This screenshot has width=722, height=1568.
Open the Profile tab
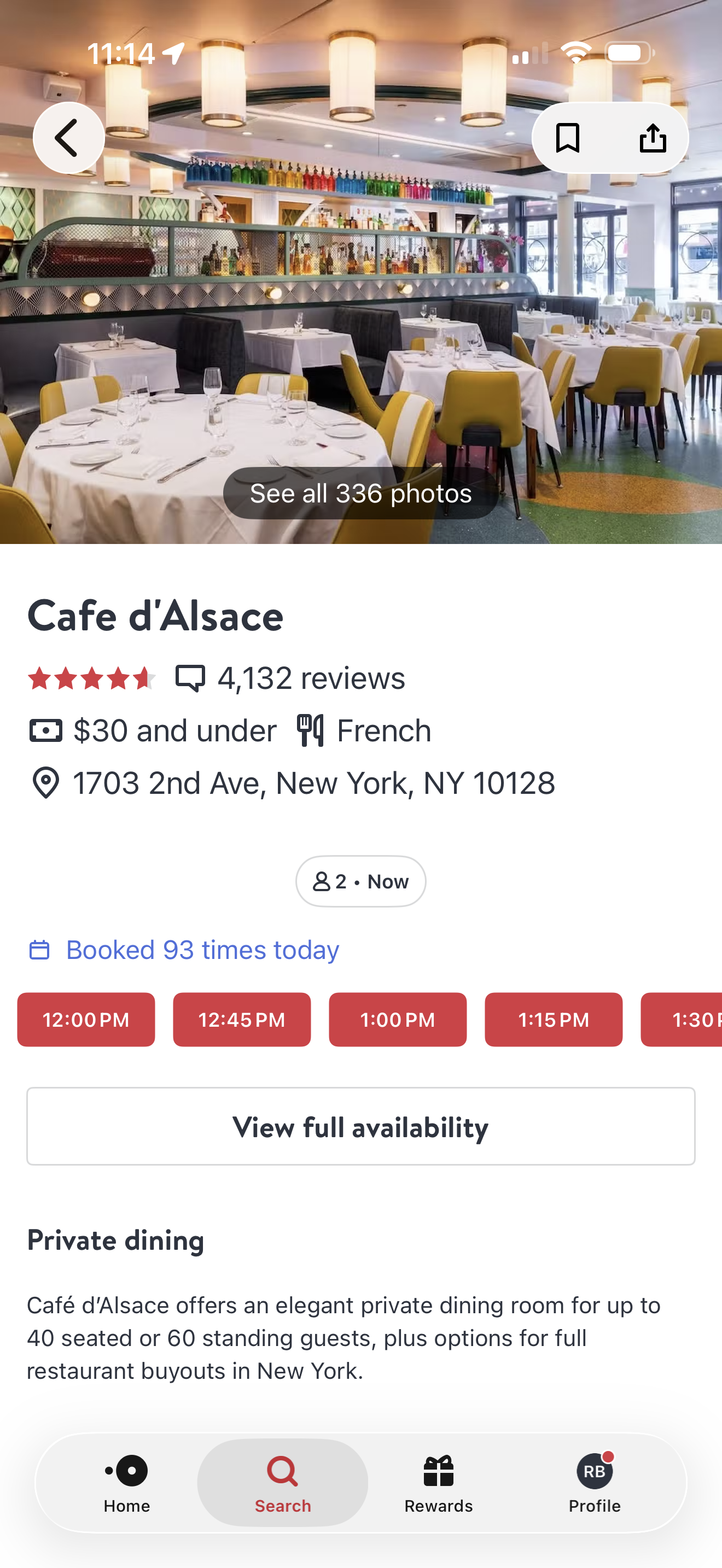click(x=595, y=1483)
